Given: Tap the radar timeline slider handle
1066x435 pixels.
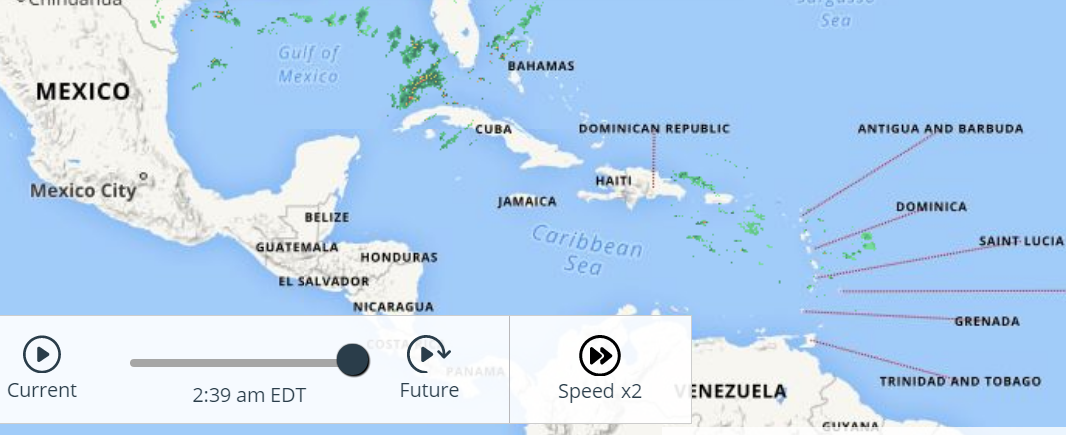Looking at the screenshot, I should point(352,360).
